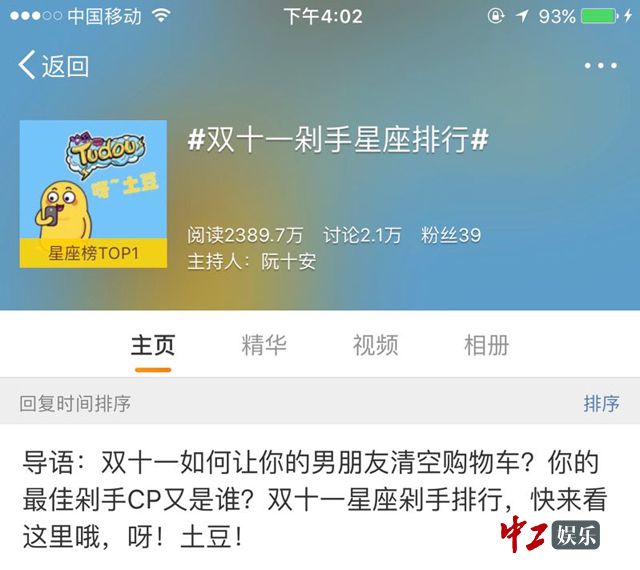
Task: Select the 相册 tab
Action: (x=486, y=345)
